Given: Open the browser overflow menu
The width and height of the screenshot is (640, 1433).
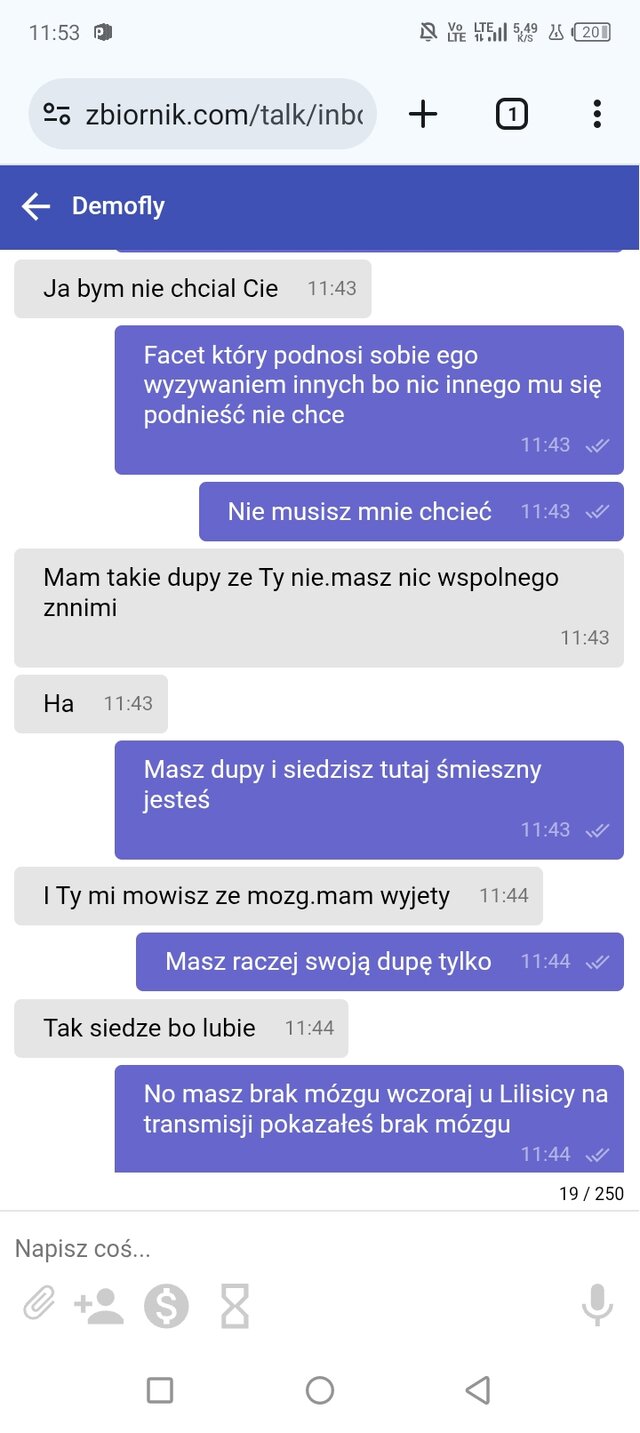Looking at the screenshot, I should 596,114.
